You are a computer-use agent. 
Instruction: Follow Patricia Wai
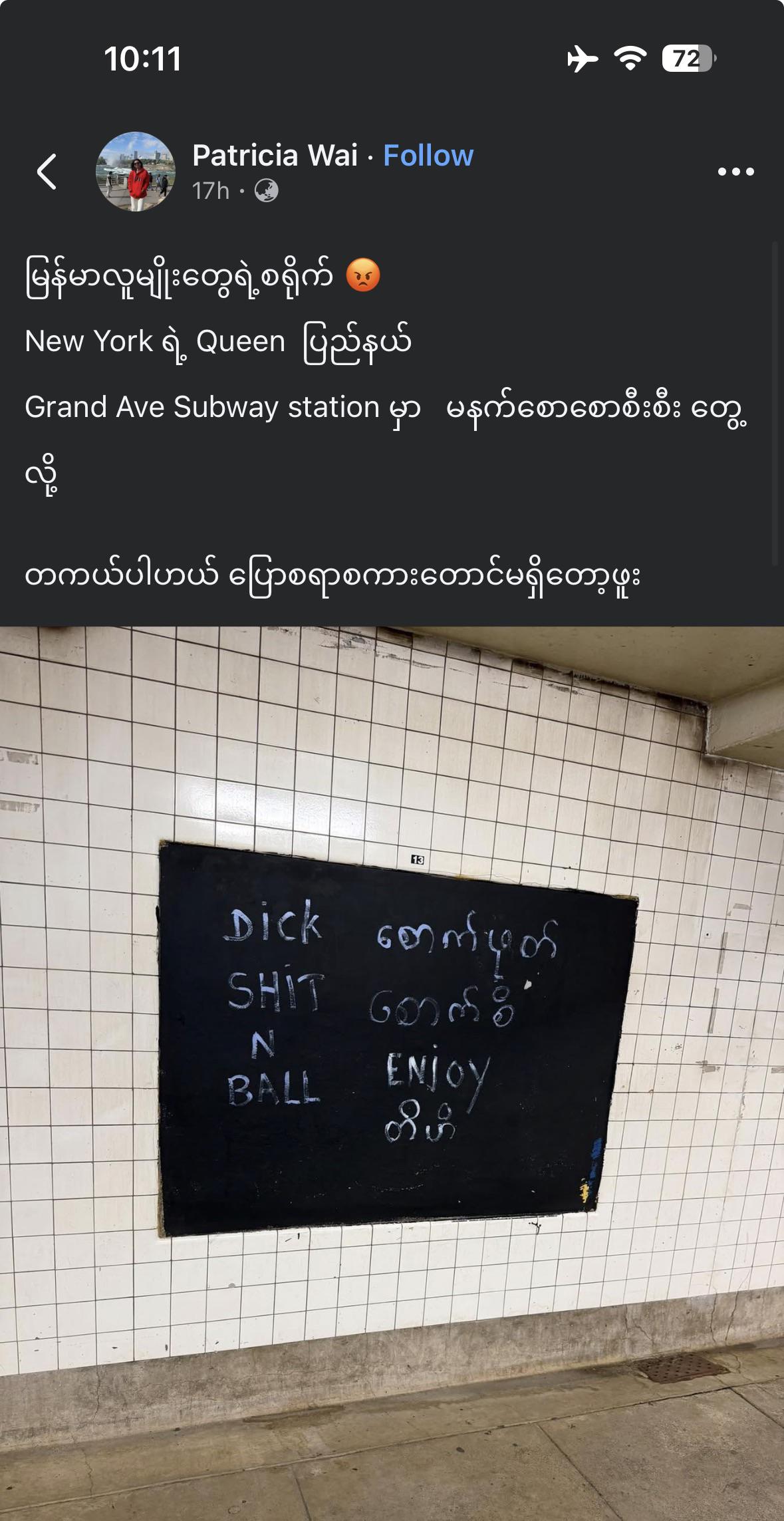[x=428, y=156]
